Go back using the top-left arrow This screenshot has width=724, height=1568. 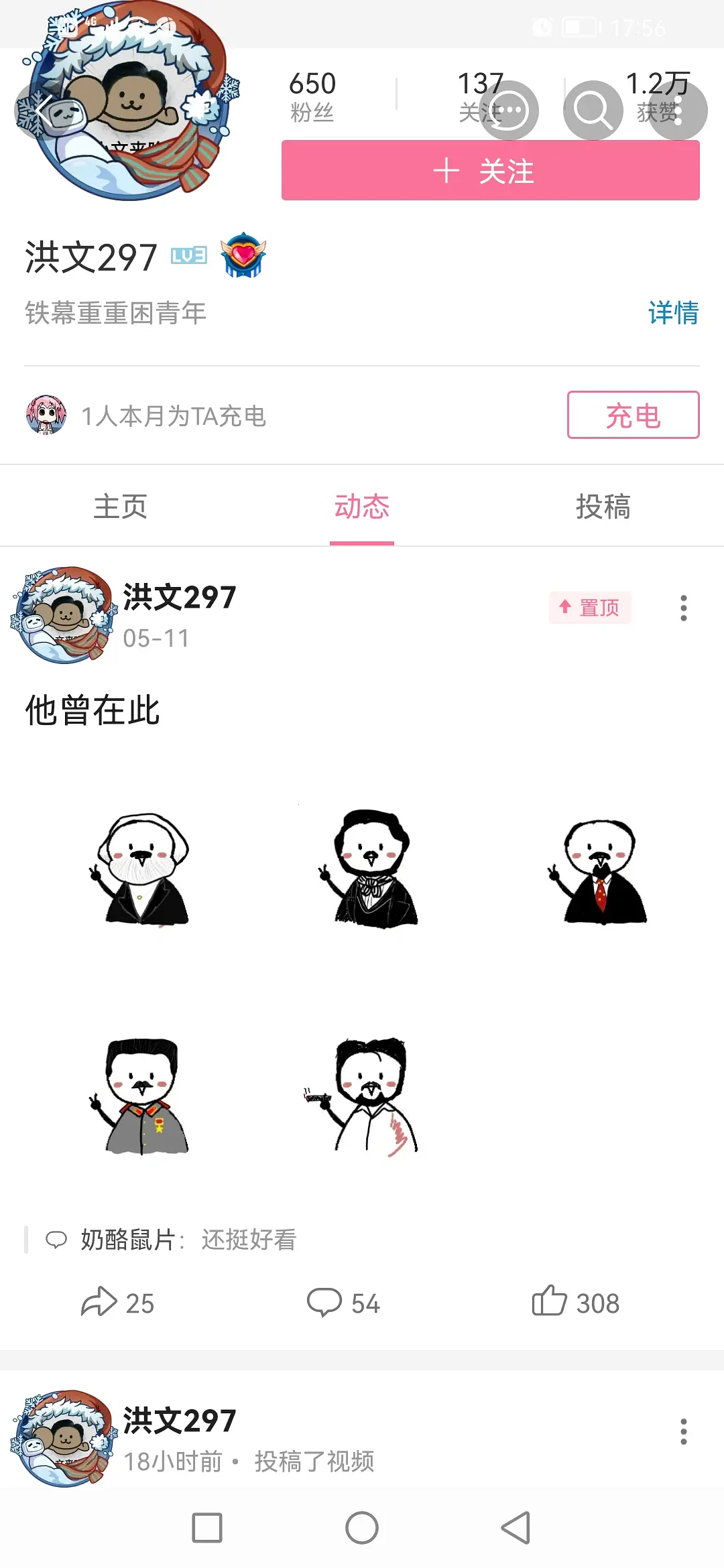(44, 111)
